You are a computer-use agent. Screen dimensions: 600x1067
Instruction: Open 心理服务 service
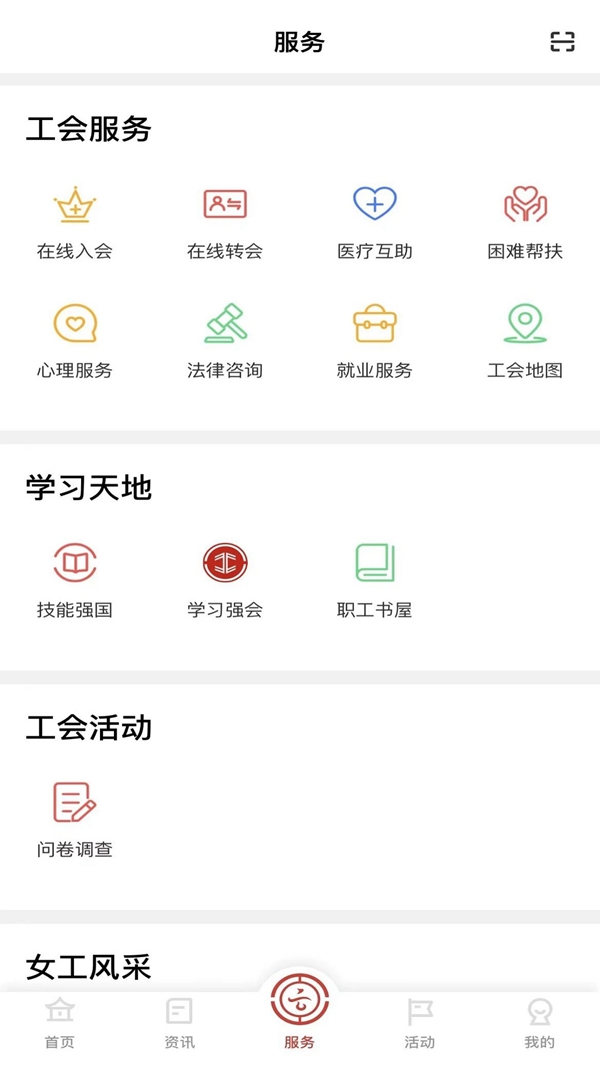(75, 341)
